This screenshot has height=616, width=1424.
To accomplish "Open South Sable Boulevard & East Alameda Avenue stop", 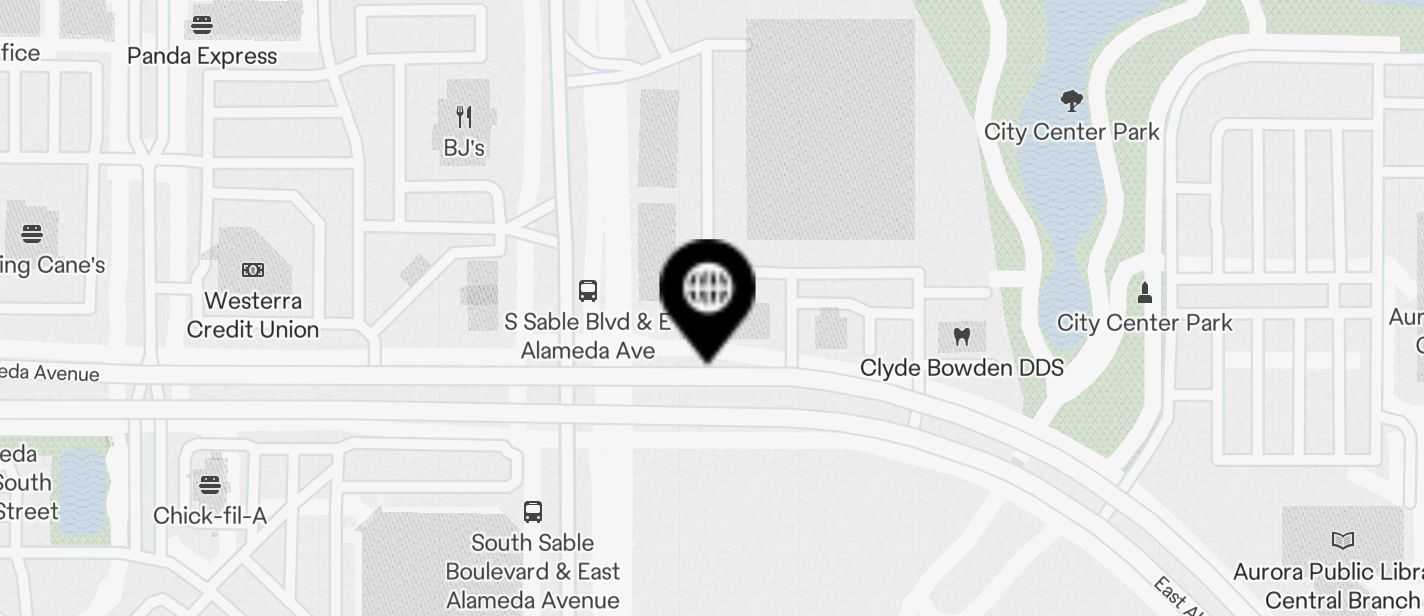I will 533,512.
